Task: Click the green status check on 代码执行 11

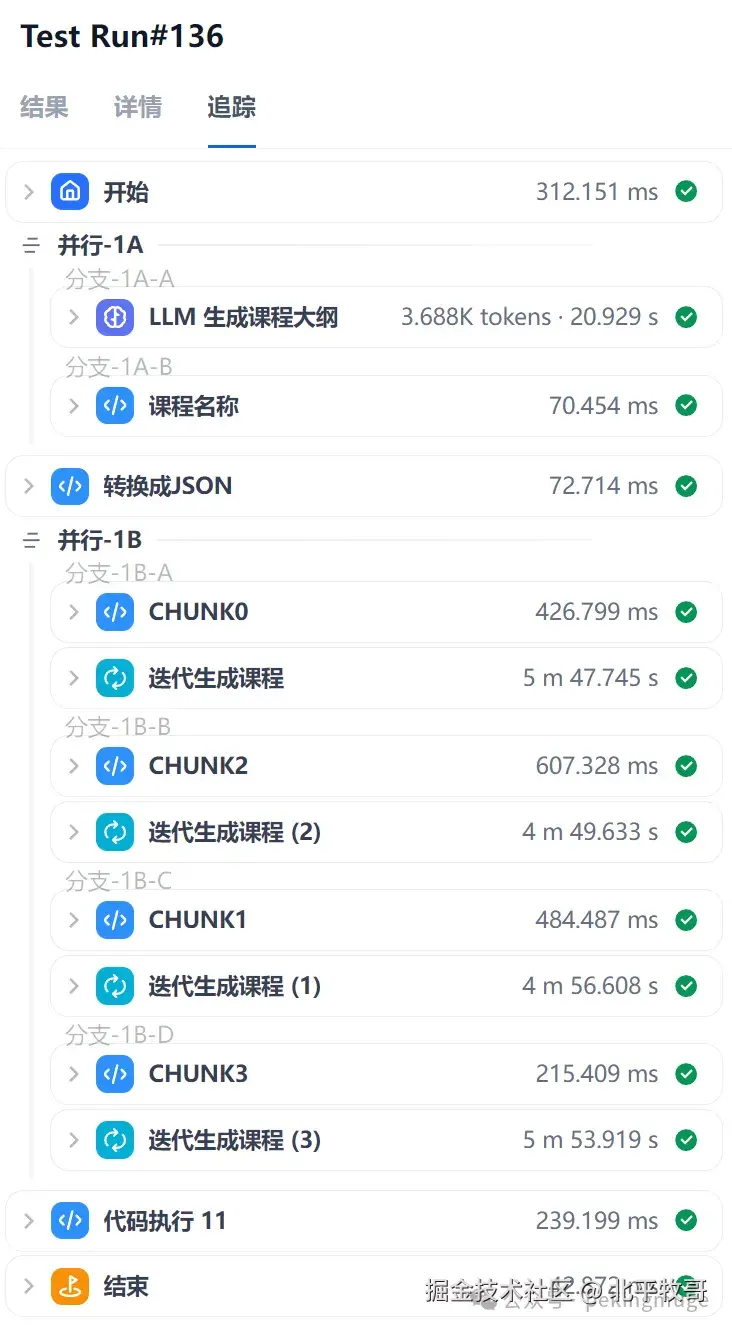Action: pyautogui.click(x=686, y=1220)
